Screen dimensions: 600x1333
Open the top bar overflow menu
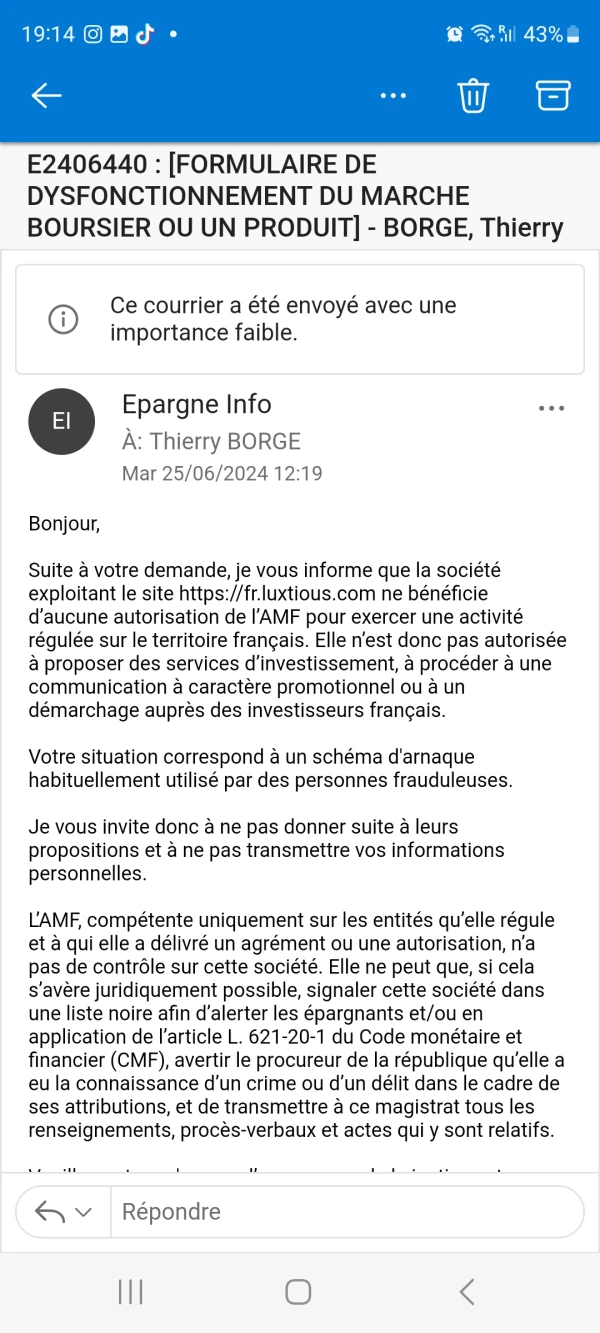[394, 96]
